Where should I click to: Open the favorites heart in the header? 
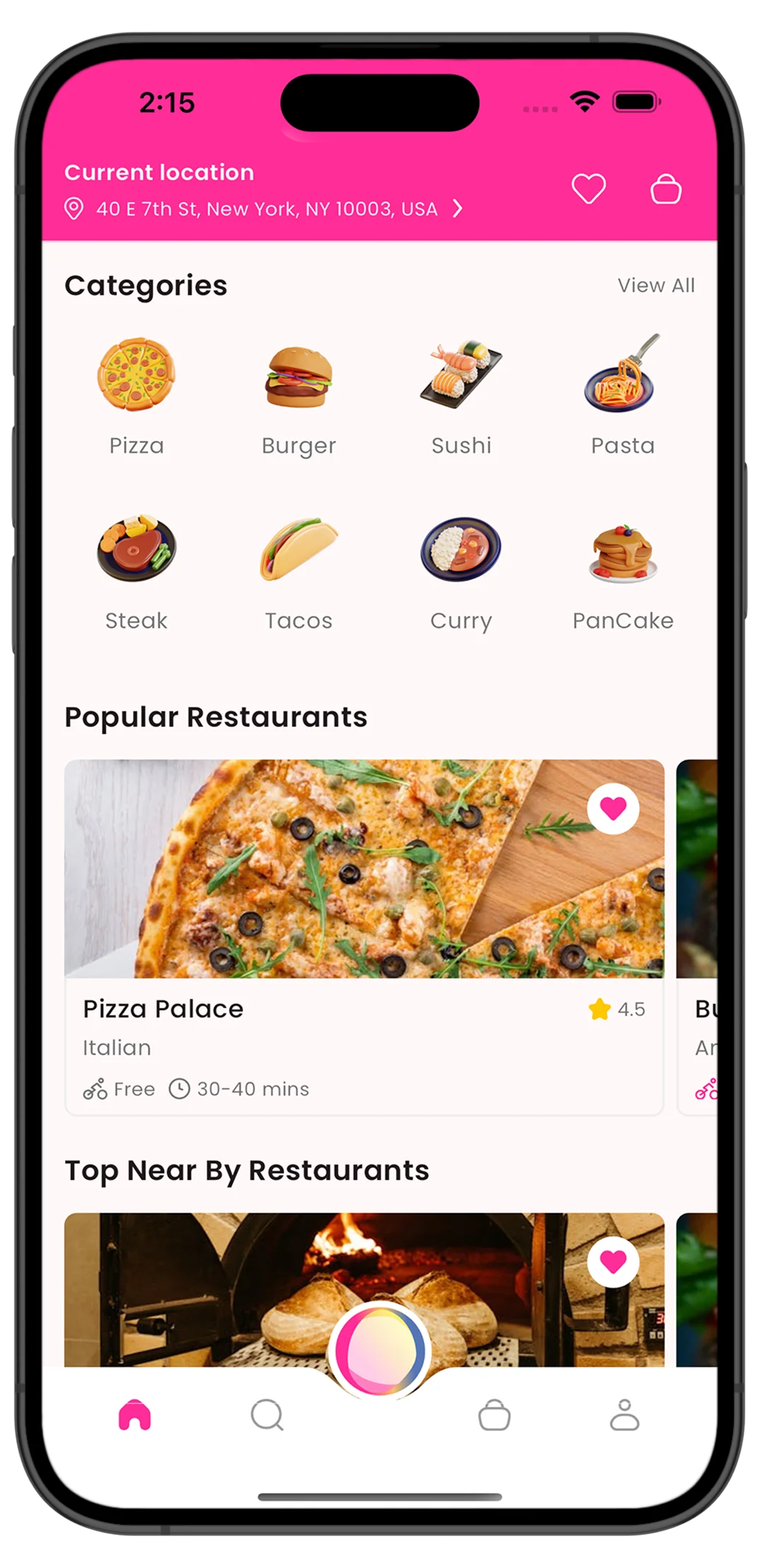click(x=588, y=189)
